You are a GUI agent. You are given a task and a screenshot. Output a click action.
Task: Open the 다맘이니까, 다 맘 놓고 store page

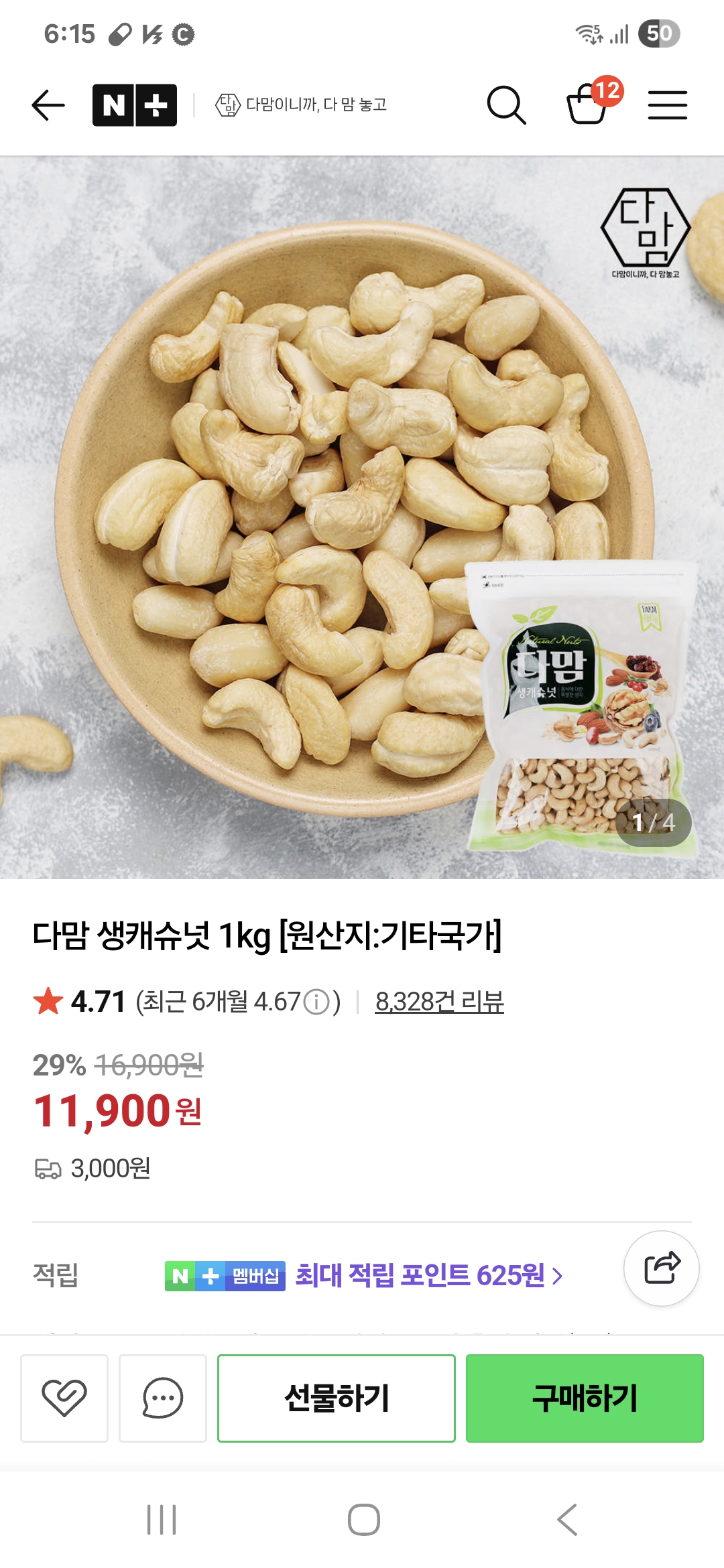302,105
